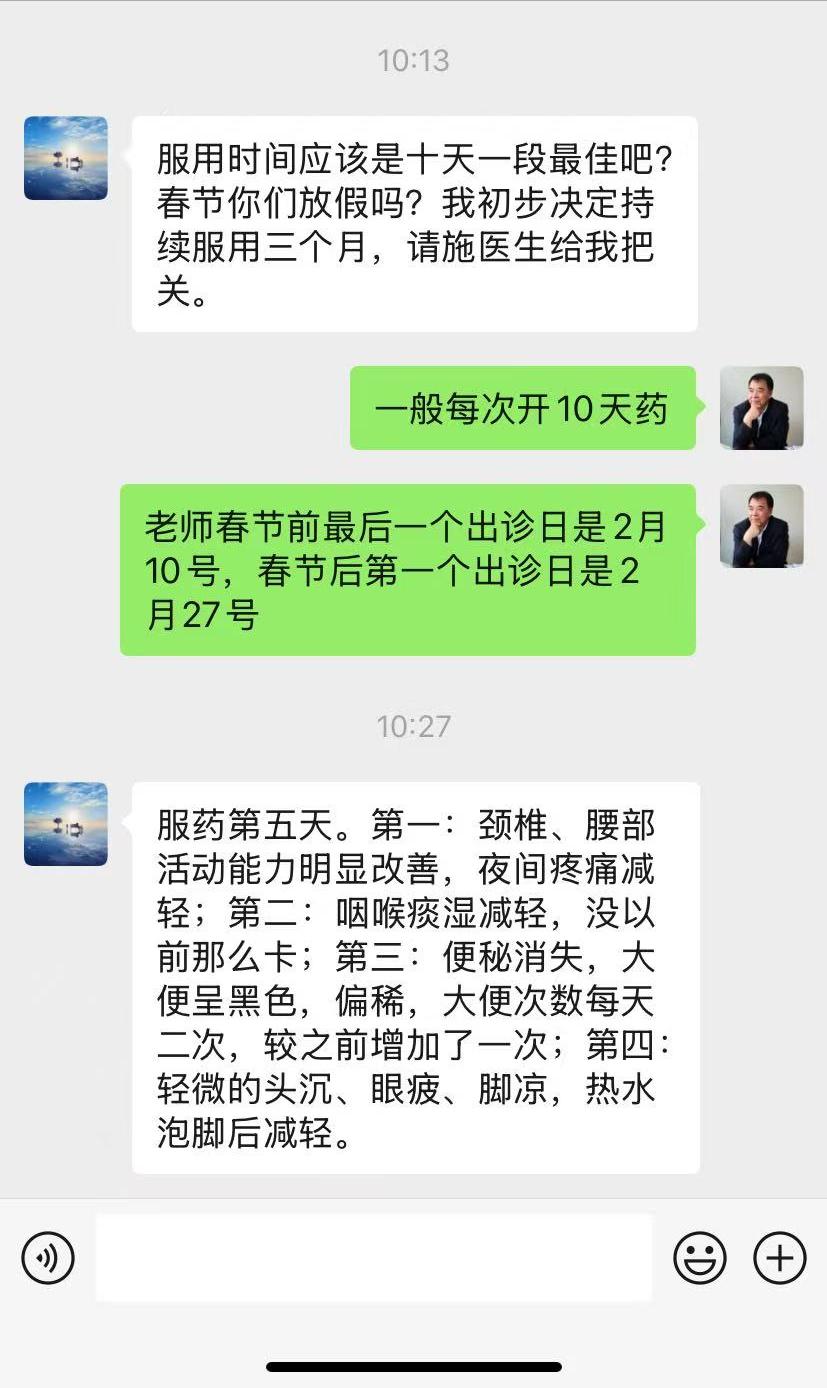This screenshot has width=827, height=1388.
Task: Tap the empty text input field to type
Action: [375, 1257]
